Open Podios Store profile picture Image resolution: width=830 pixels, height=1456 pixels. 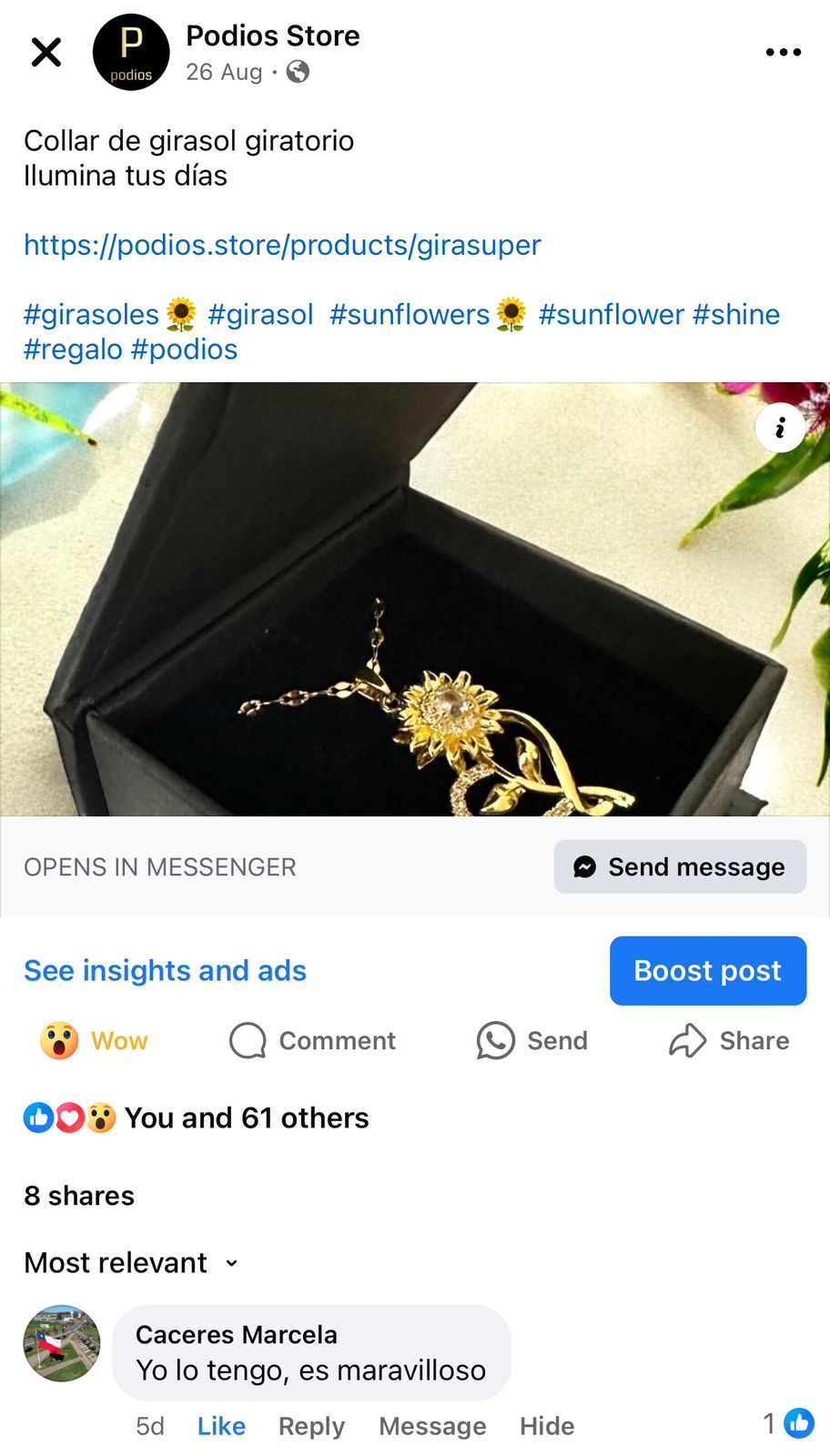point(131,53)
